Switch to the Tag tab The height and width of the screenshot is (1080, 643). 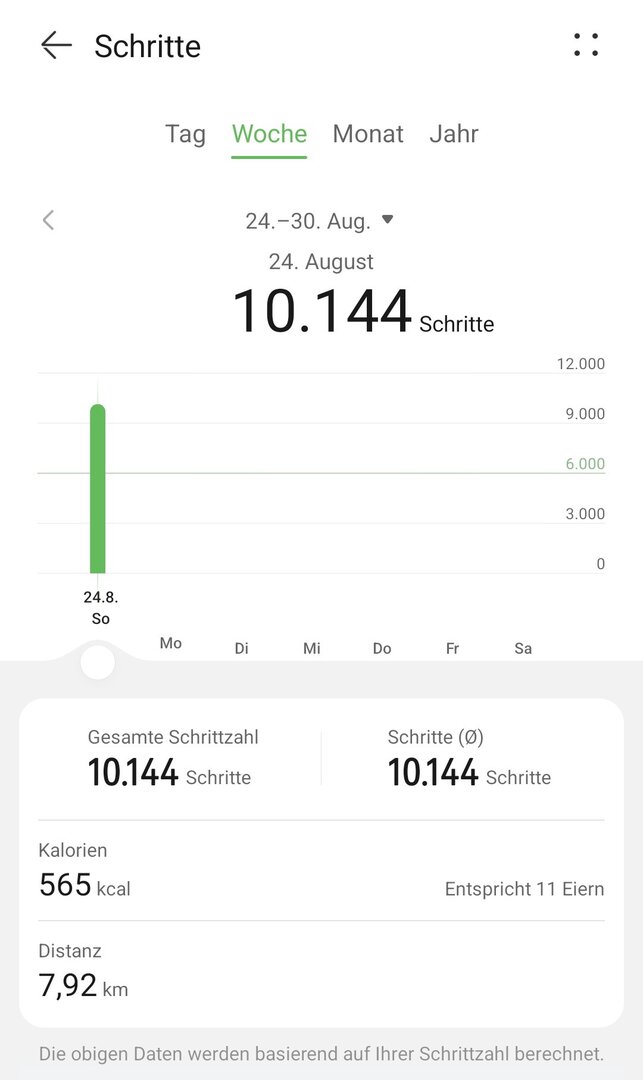(x=185, y=134)
